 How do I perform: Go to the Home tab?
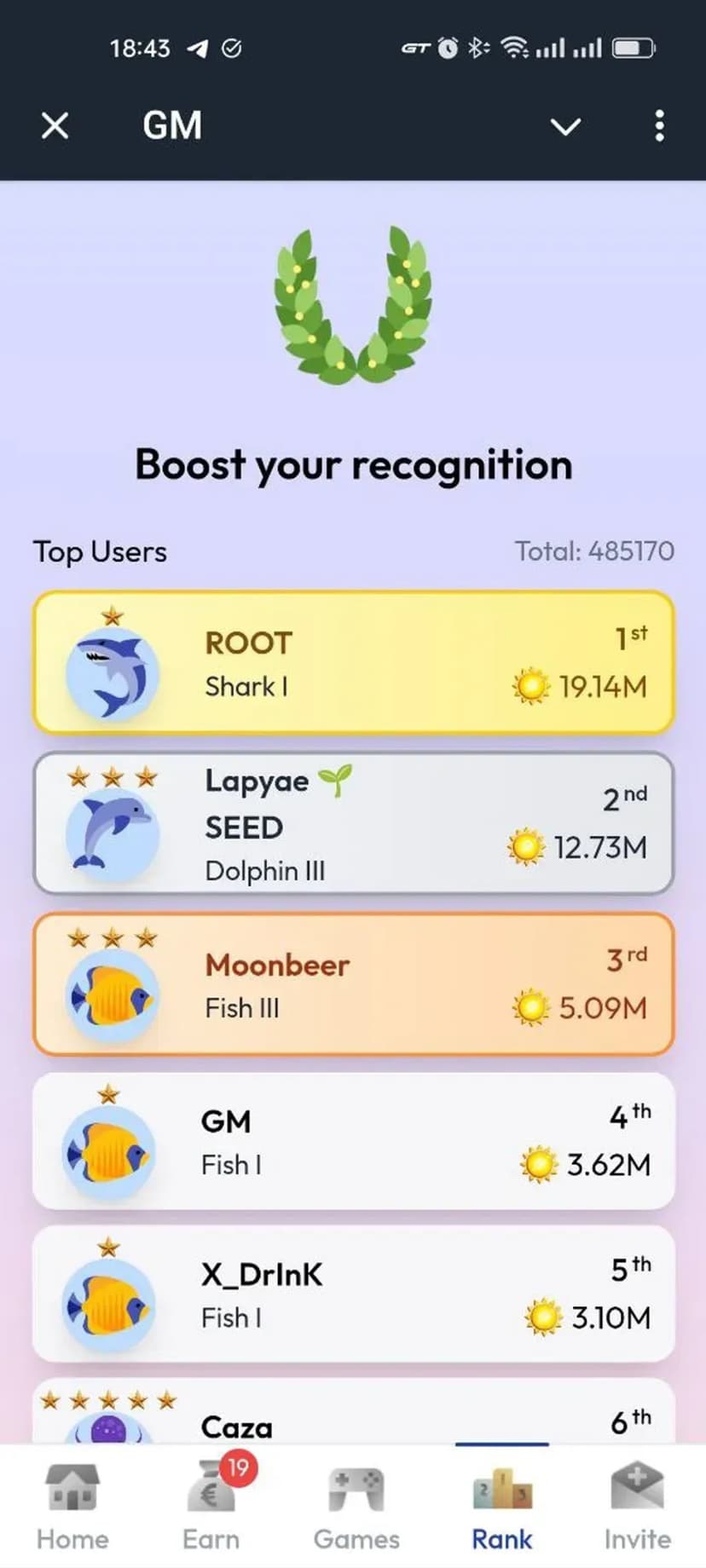[72, 1507]
